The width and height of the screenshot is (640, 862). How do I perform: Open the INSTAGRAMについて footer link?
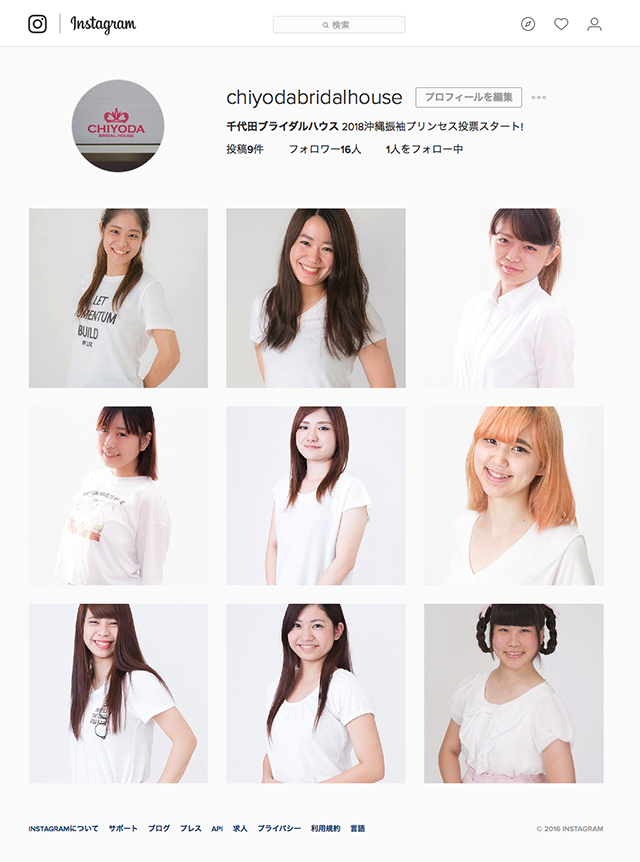pos(63,829)
